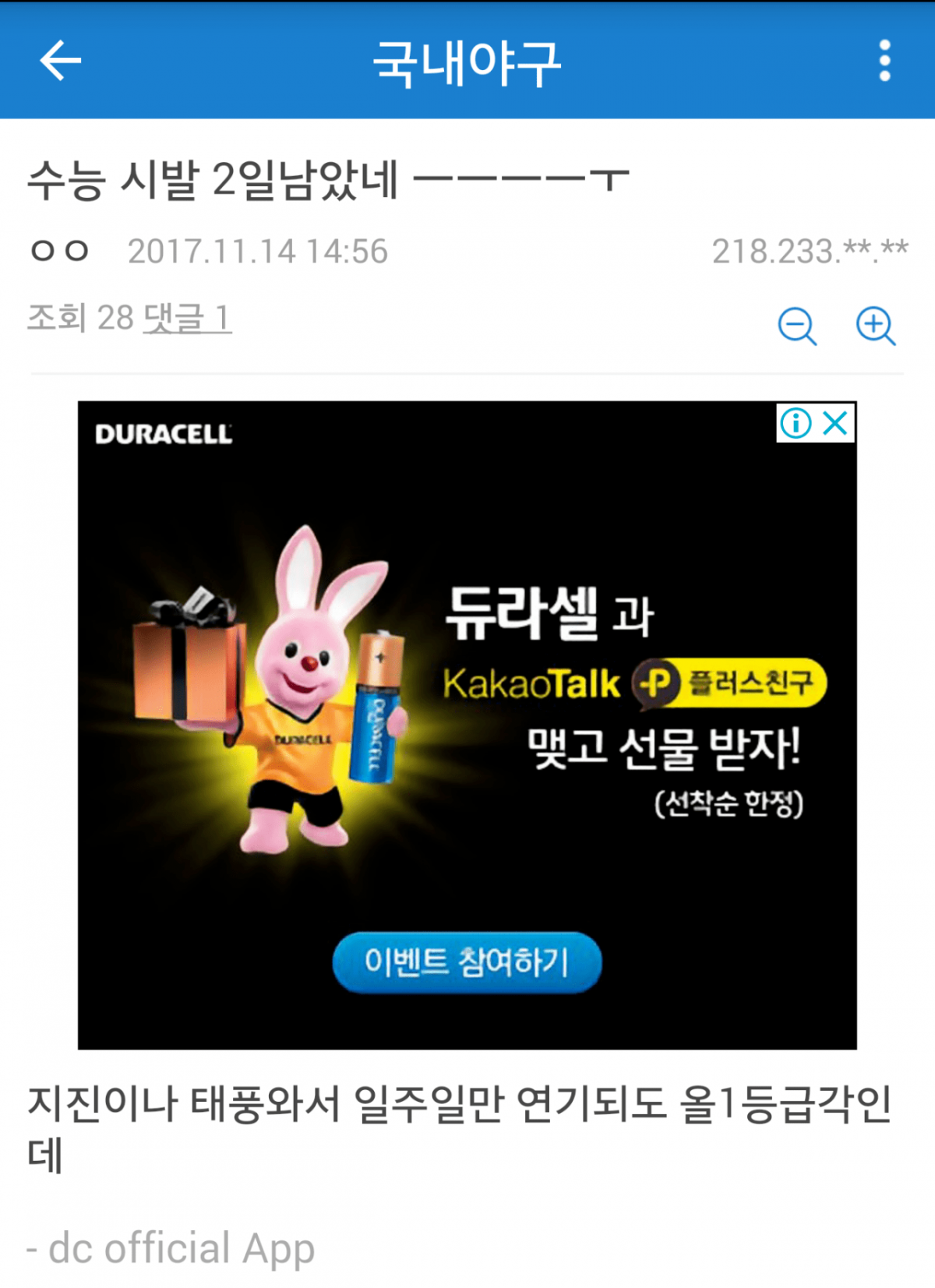Go back with the arrow icon
The width and height of the screenshot is (935, 1288).
click(60, 60)
